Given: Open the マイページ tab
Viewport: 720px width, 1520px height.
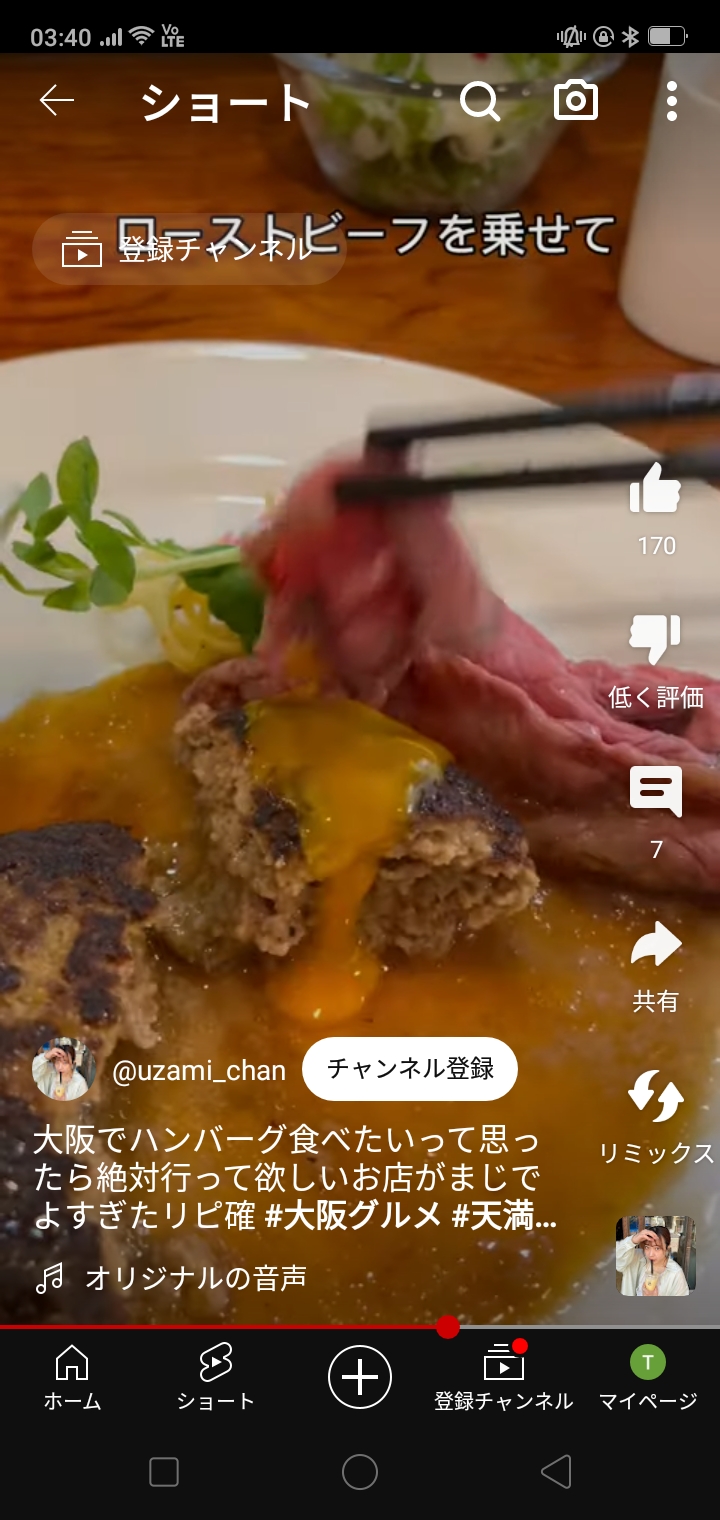Looking at the screenshot, I should click(648, 1376).
